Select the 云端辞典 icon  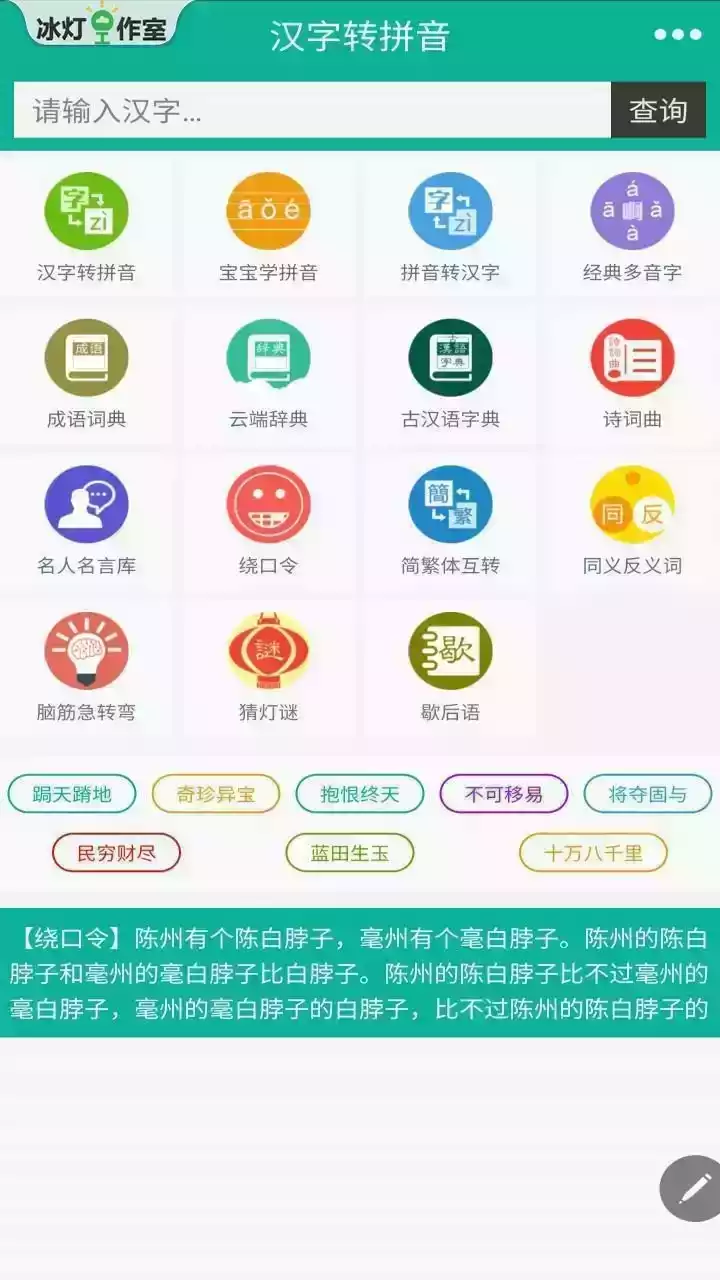pyautogui.click(x=267, y=370)
